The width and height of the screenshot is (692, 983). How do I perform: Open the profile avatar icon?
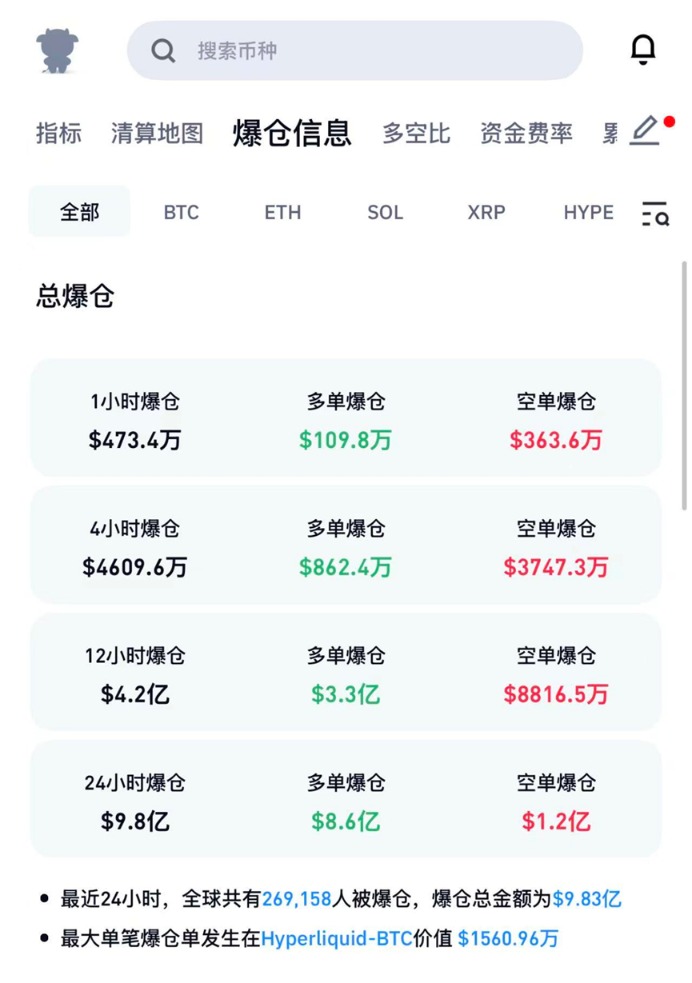[x=58, y=50]
